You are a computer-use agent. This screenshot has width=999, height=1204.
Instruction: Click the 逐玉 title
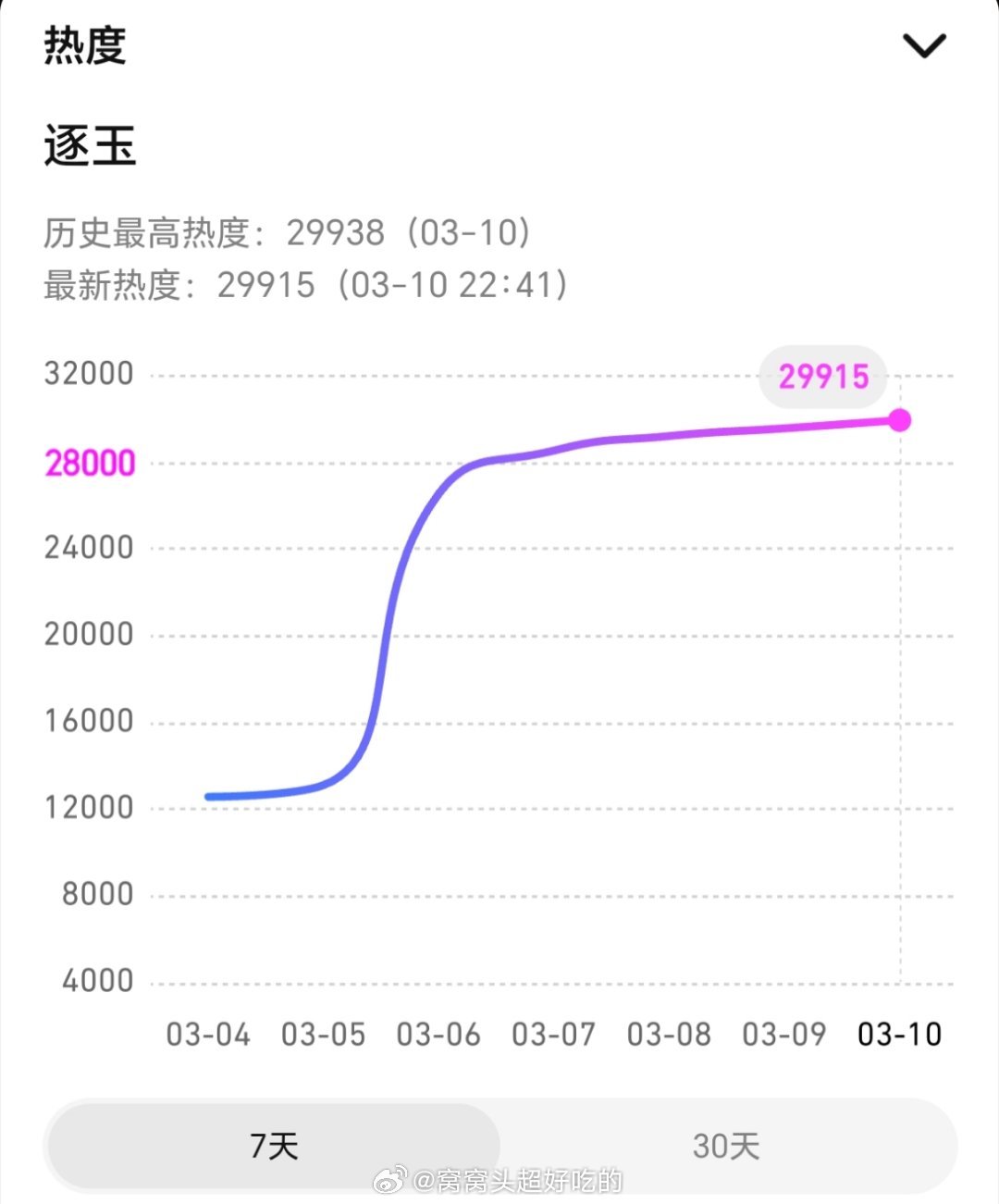(x=90, y=146)
